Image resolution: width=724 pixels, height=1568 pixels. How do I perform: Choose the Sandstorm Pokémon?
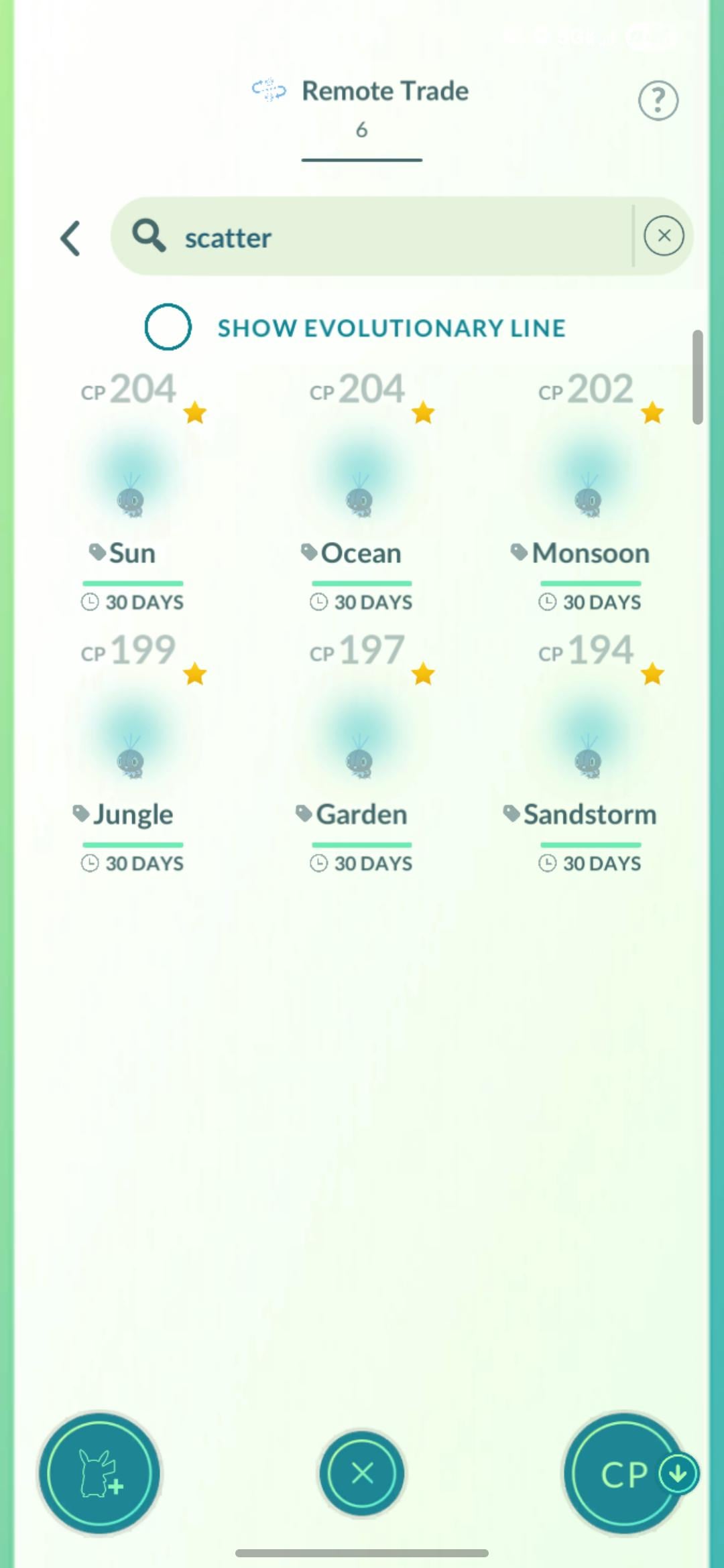pos(589,757)
